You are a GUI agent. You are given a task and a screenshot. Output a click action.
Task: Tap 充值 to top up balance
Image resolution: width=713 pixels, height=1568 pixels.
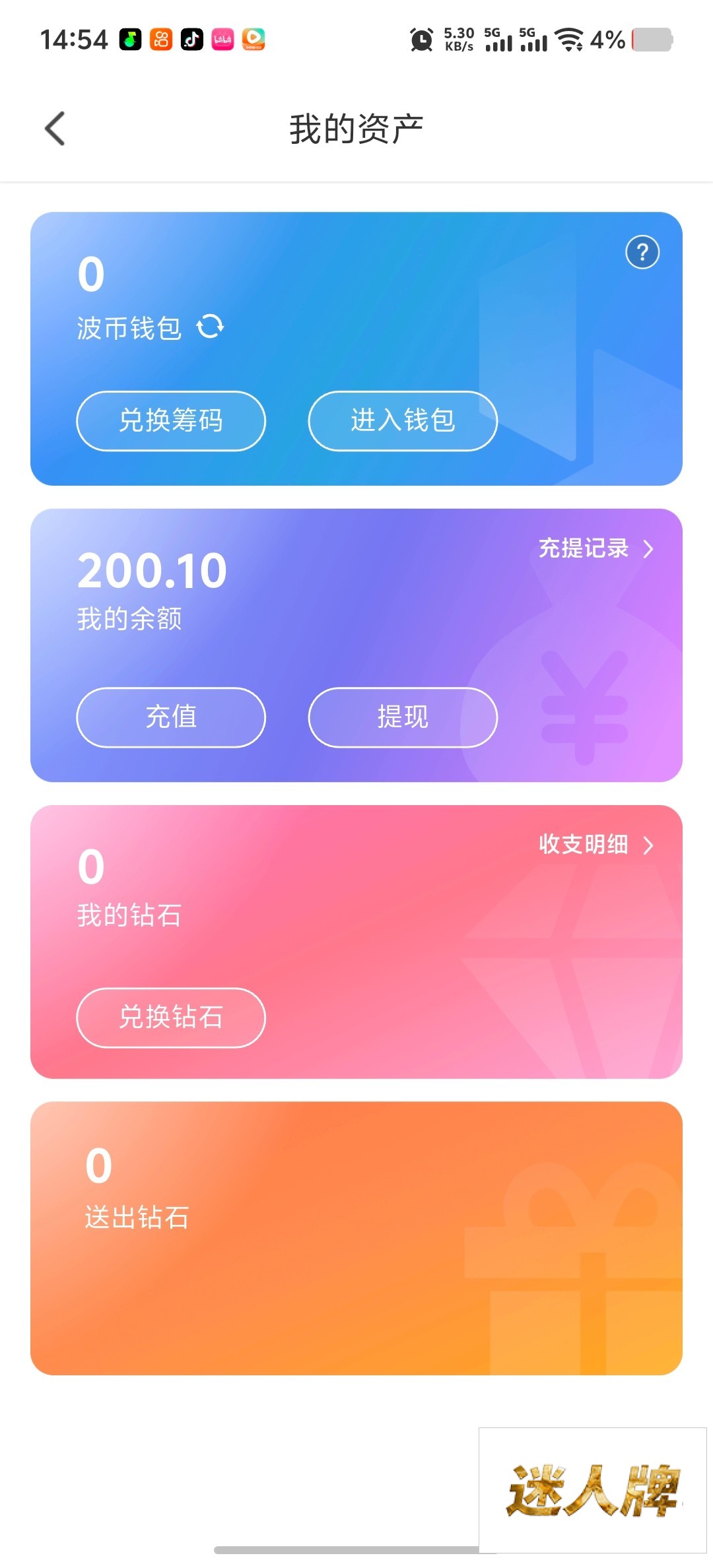click(x=171, y=717)
